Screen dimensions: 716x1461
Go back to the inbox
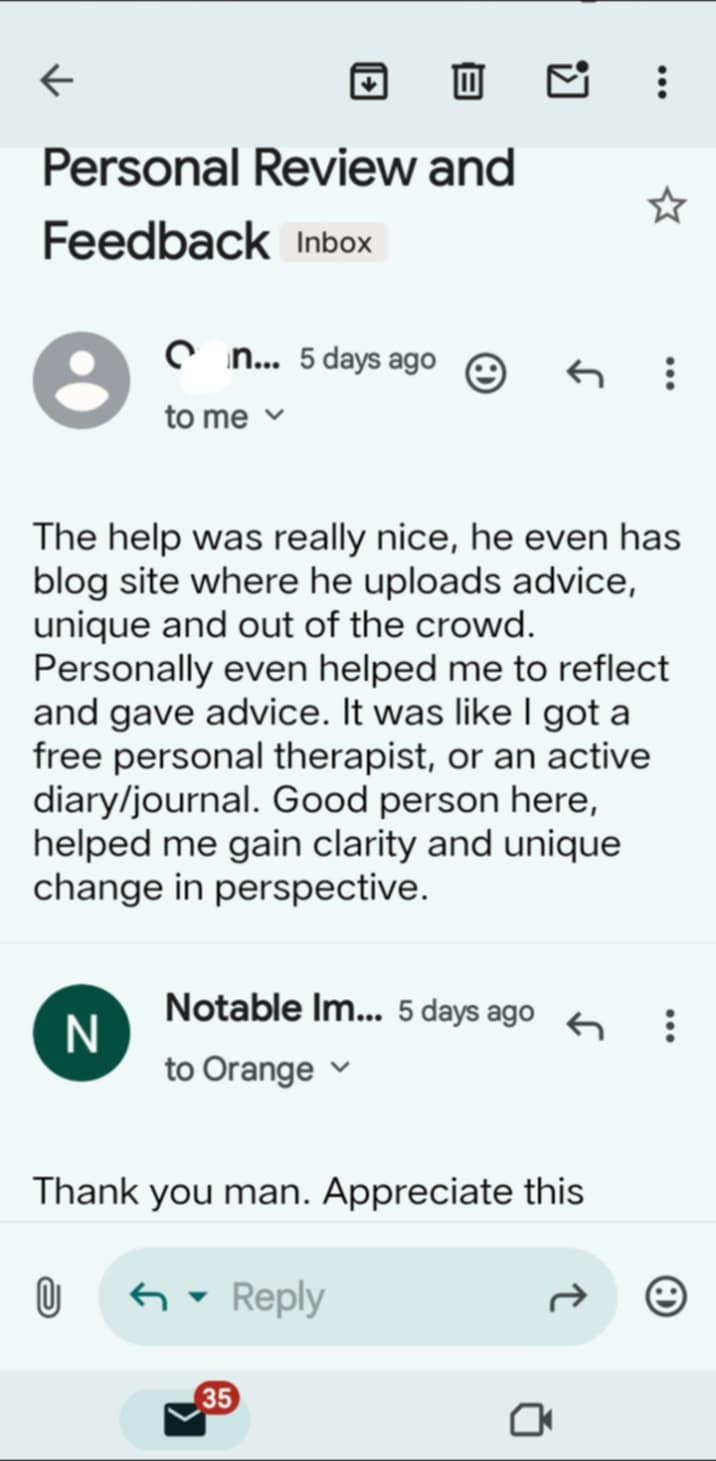[57, 80]
